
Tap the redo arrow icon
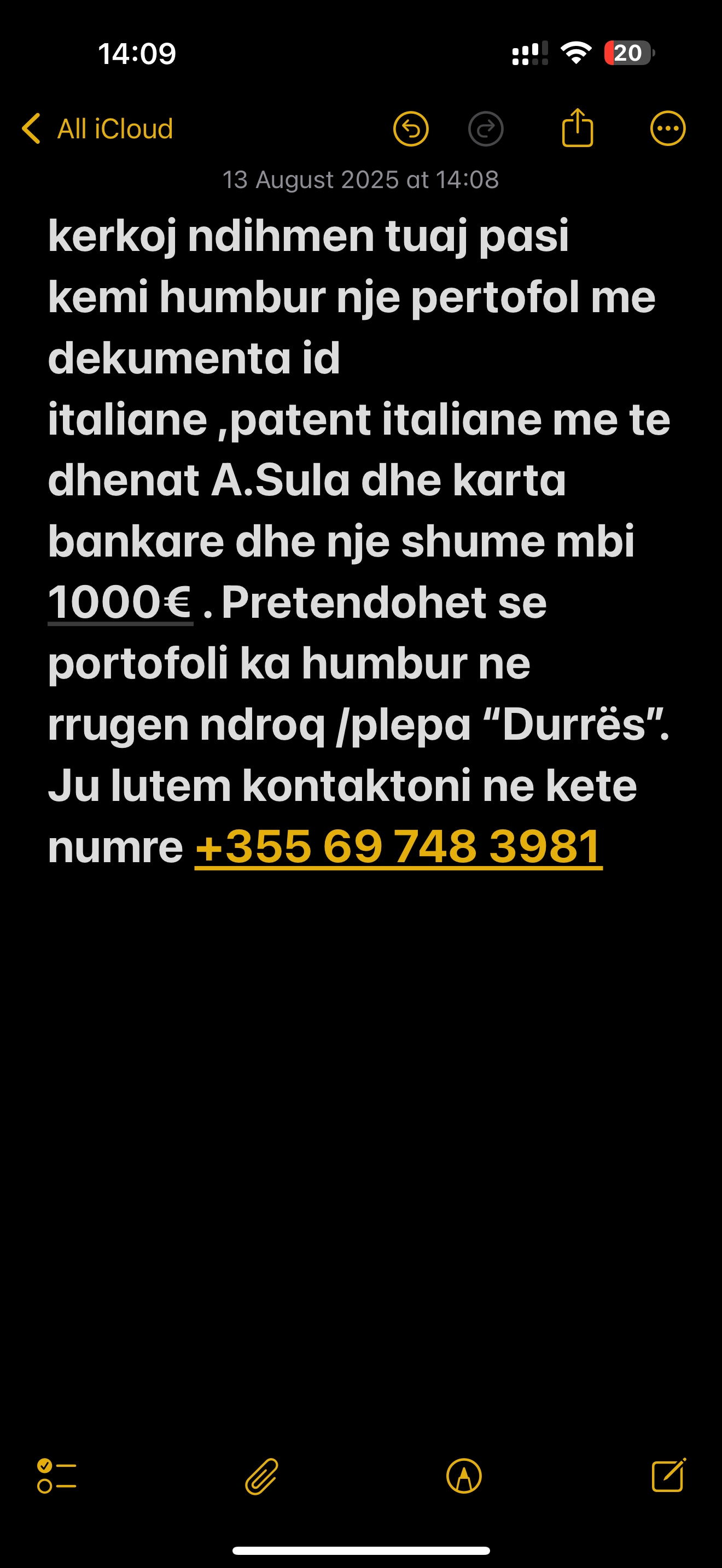tap(486, 129)
